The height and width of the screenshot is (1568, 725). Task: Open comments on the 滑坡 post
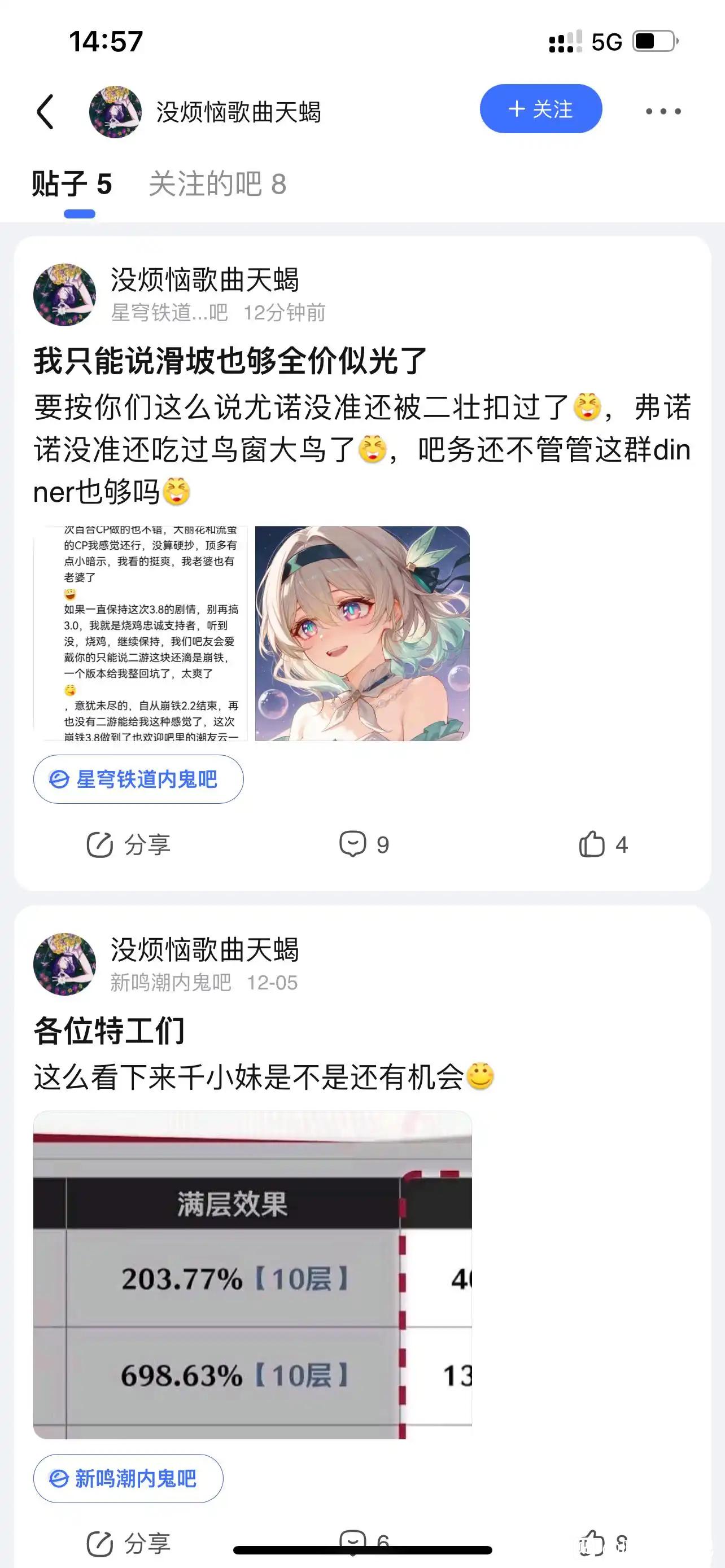(364, 845)
